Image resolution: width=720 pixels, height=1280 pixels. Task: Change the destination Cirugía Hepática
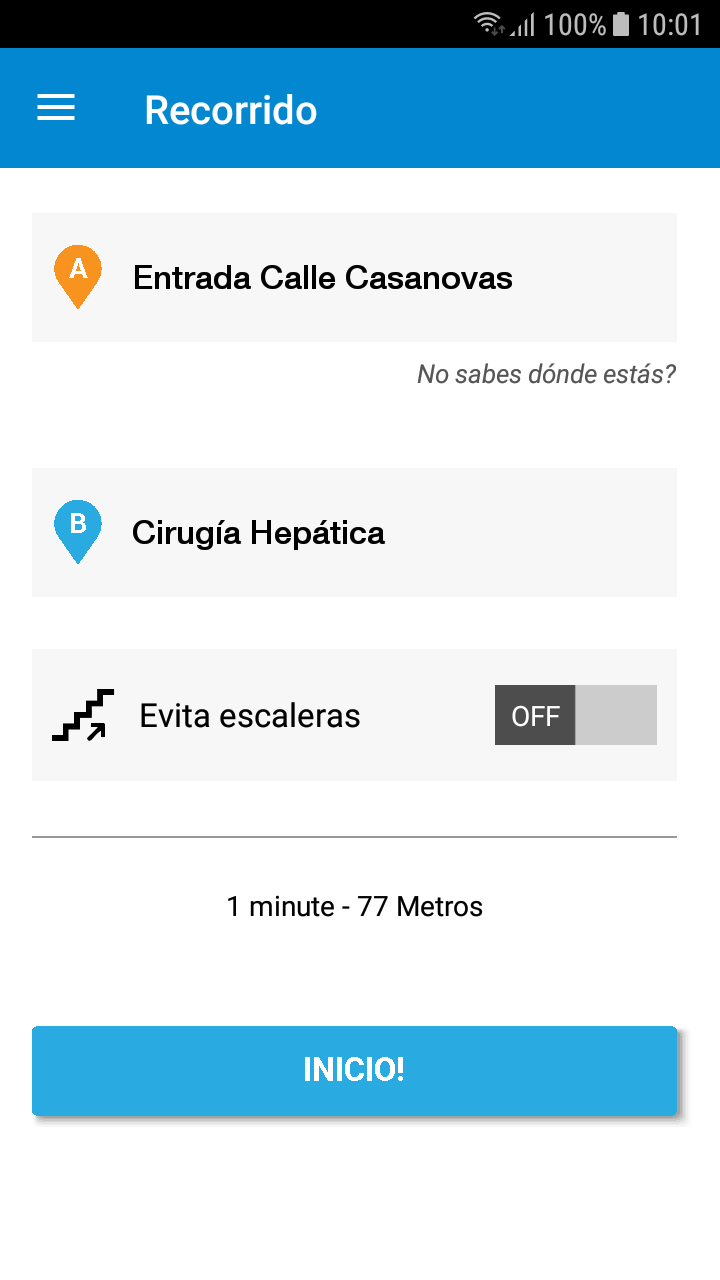(x=354, y=532)
